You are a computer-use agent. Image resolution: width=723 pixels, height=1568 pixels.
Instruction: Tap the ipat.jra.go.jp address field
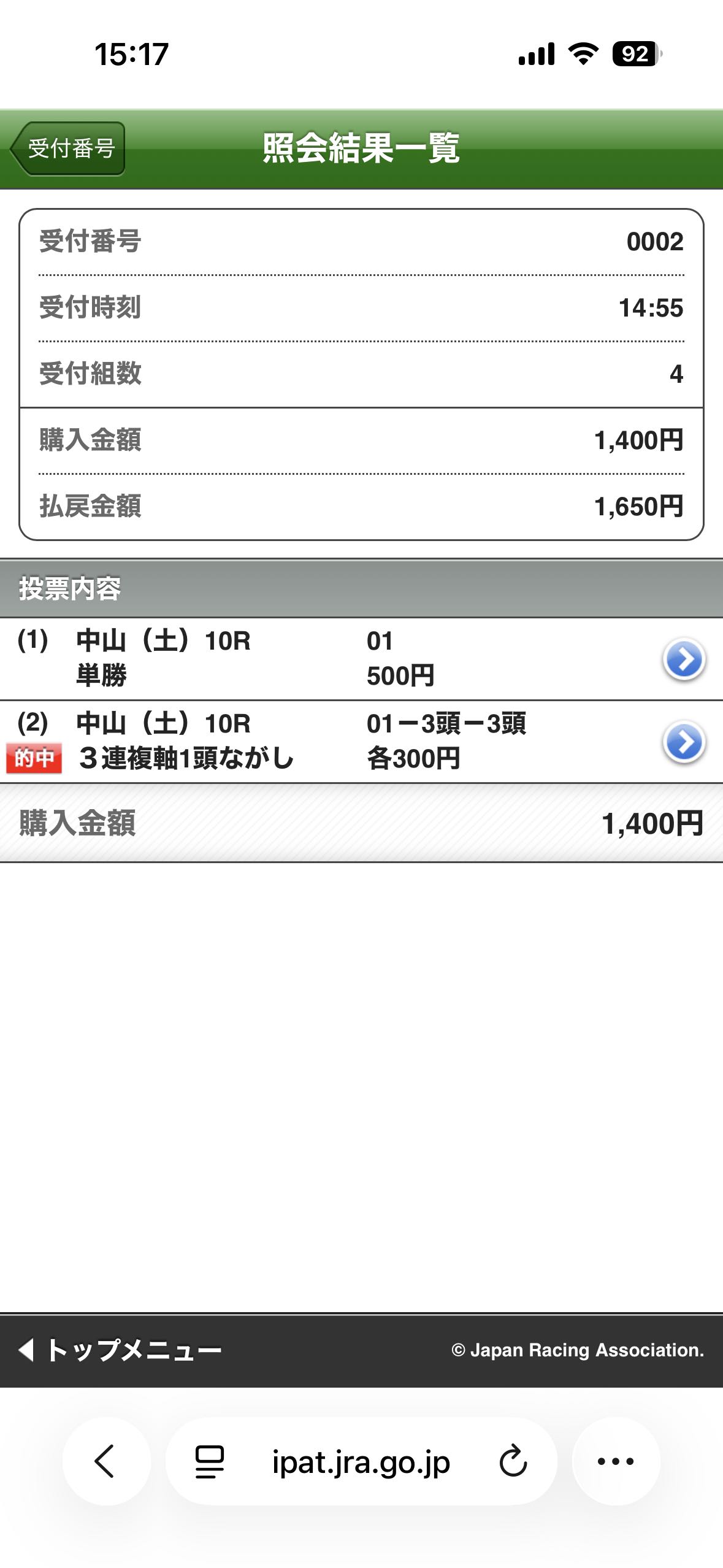pyautogui.click(x=361, y=1462)
